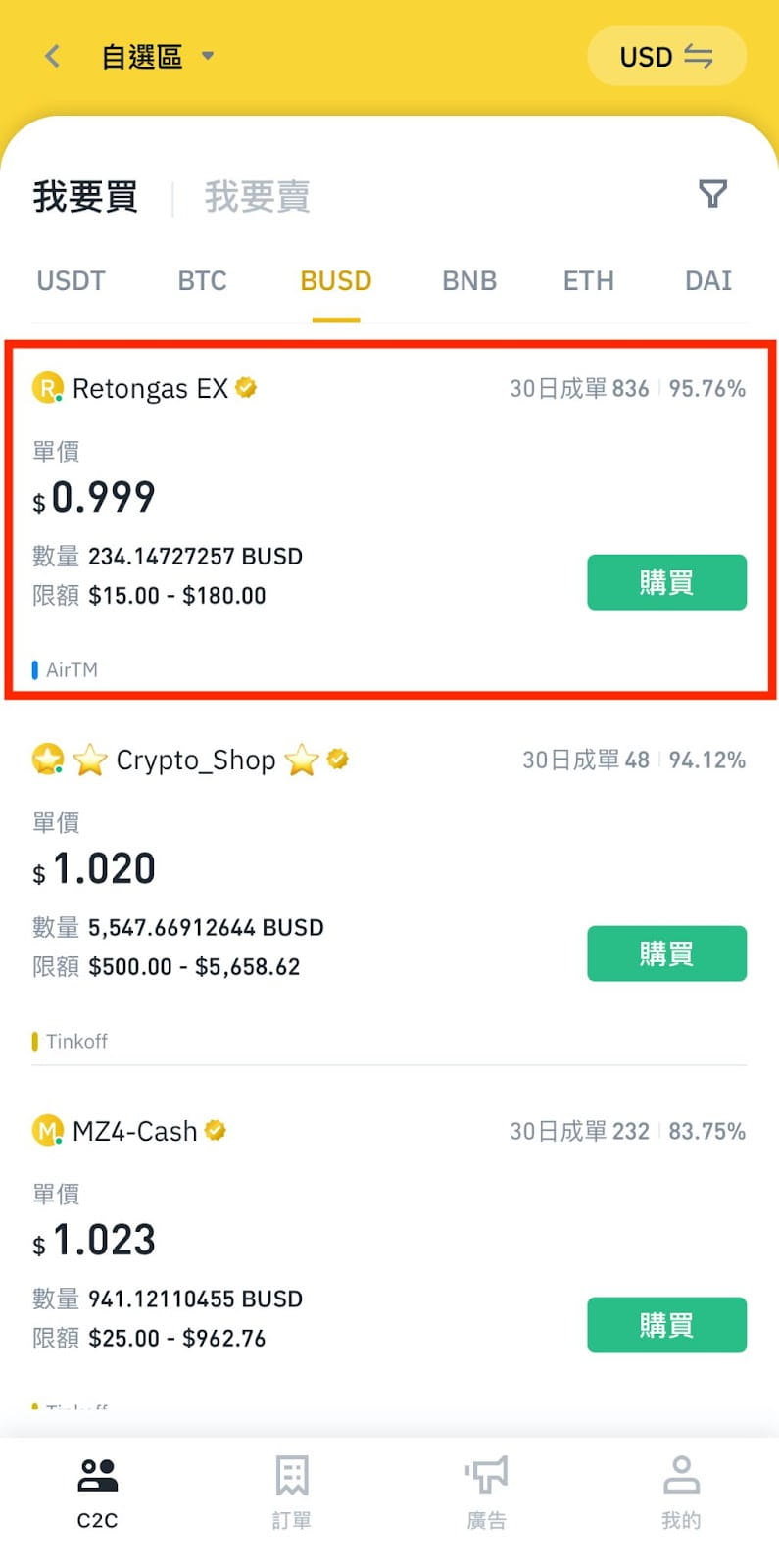Go back using the top-left arrow

coord(53,57)
